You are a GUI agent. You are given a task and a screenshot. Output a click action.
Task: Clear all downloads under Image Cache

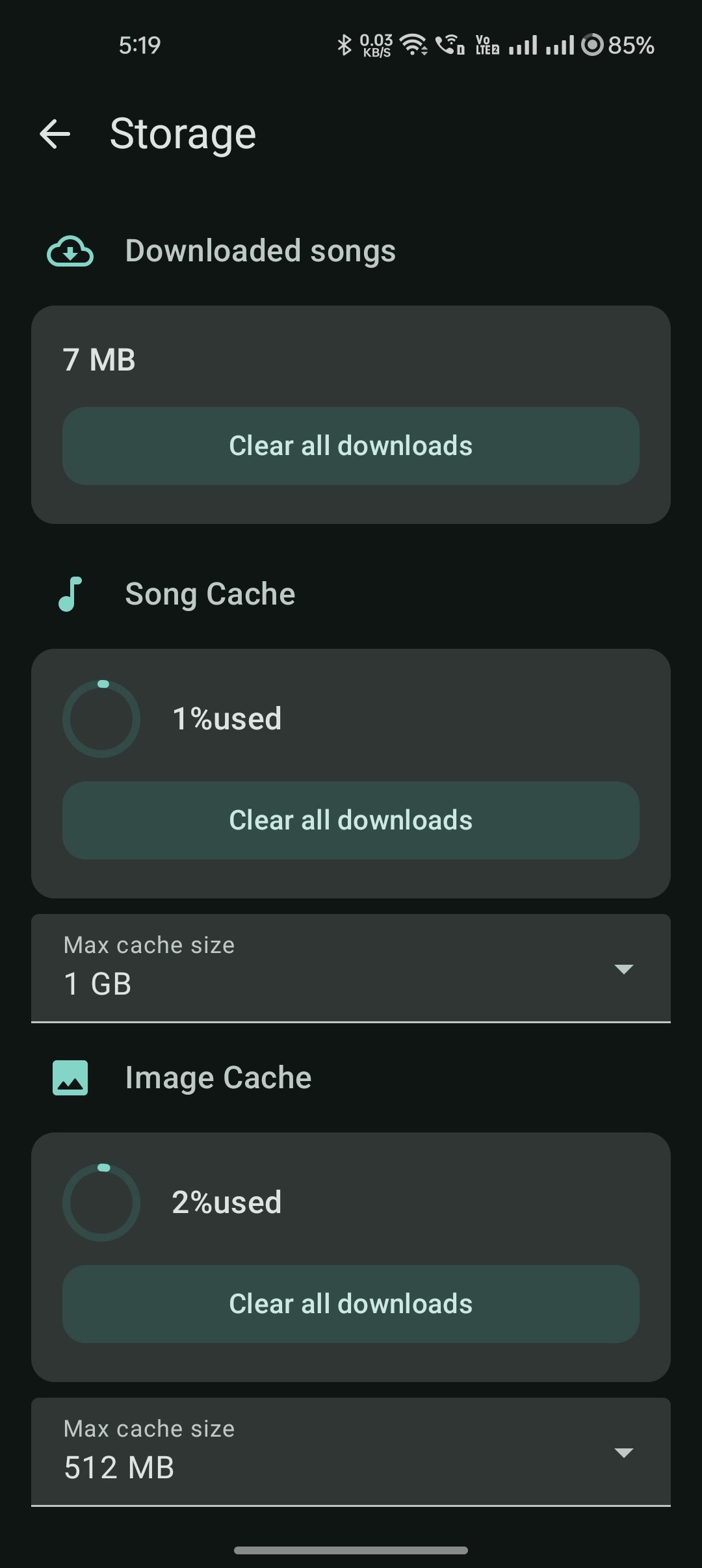351,1304
